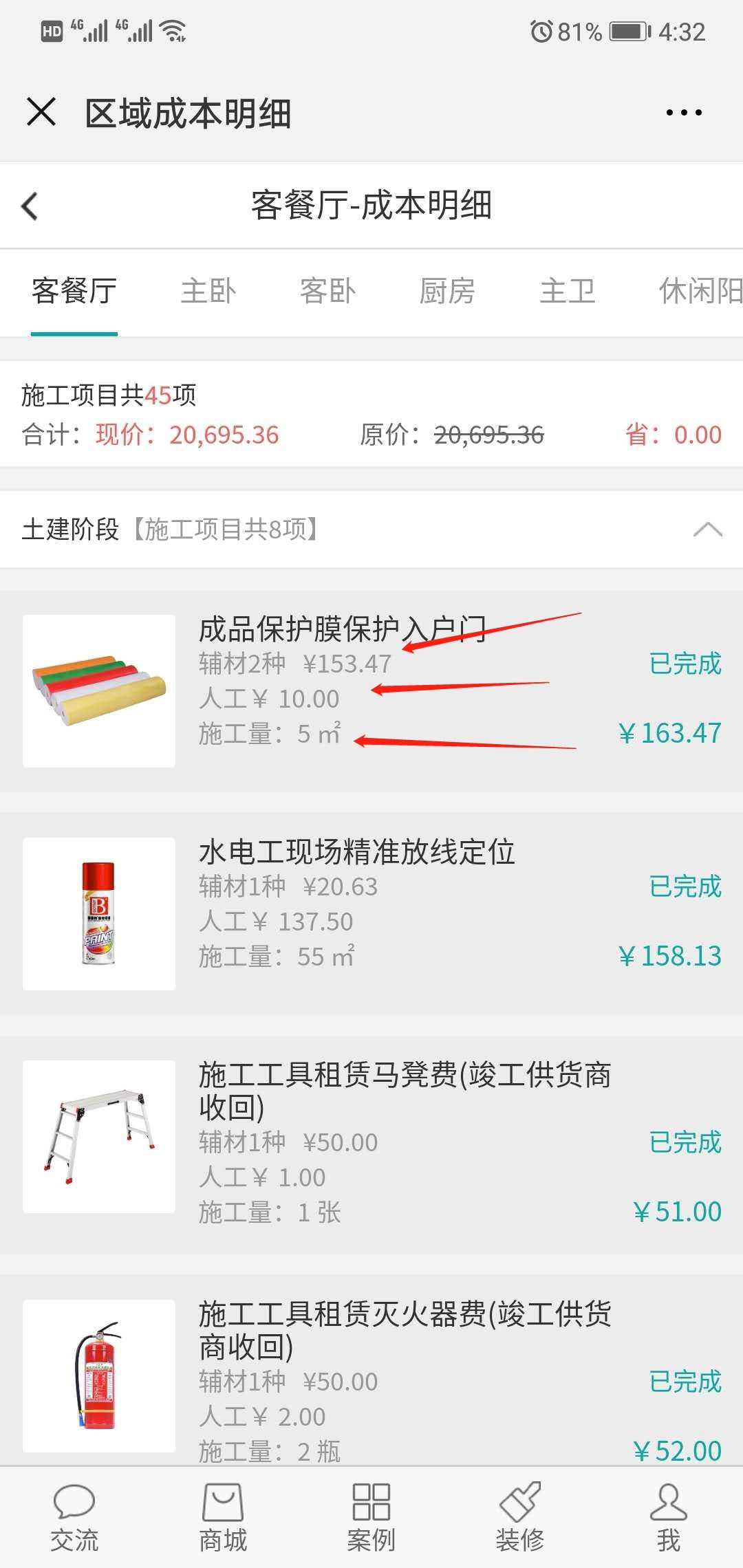Close the 区域成本明细 page
This screenshot has width=743, height=1568.
coord(41,112)
